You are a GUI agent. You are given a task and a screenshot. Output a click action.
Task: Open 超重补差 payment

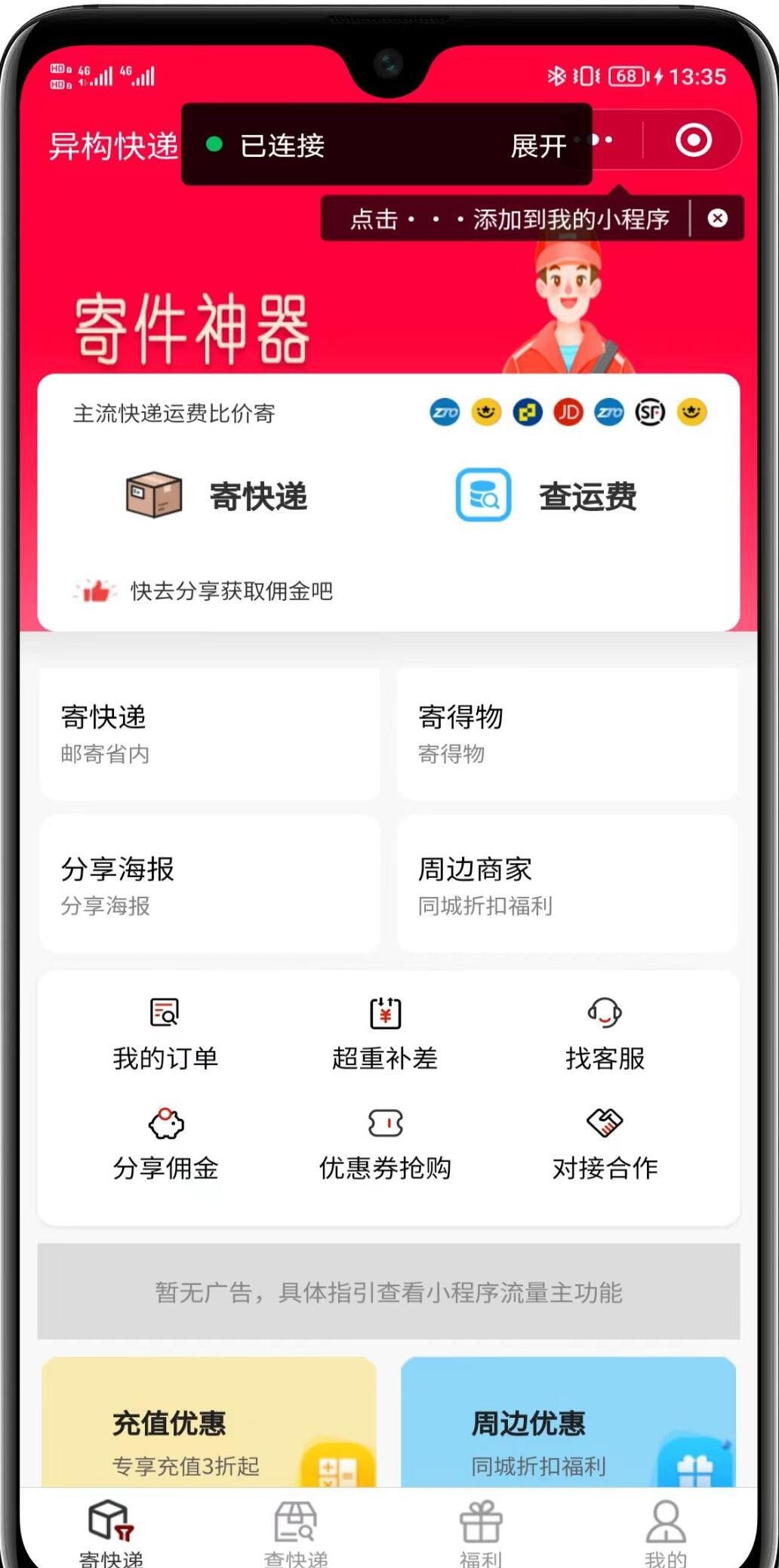[x=385, y=1034]
